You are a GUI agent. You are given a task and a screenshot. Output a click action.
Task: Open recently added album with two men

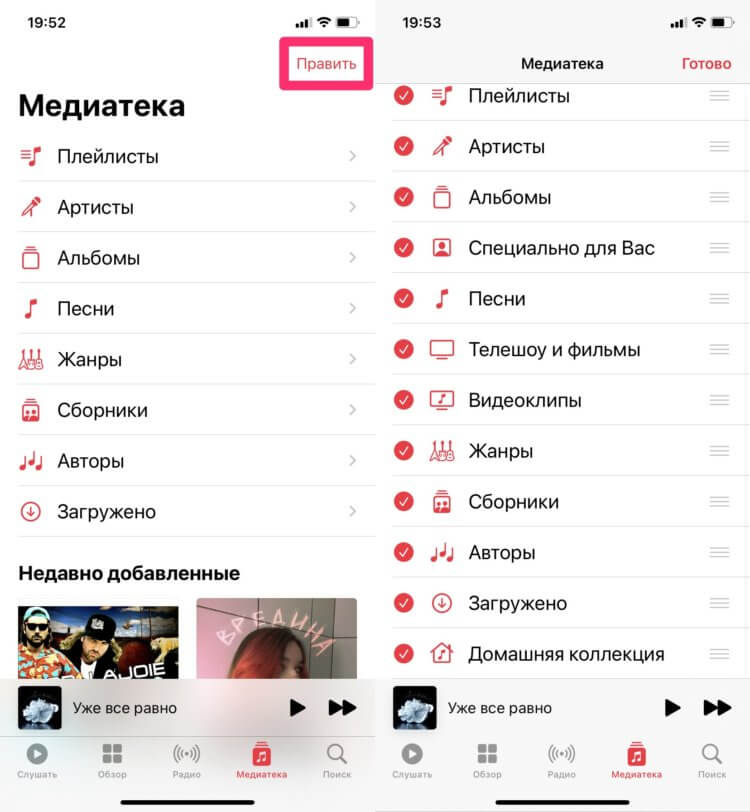coord(98,640)
